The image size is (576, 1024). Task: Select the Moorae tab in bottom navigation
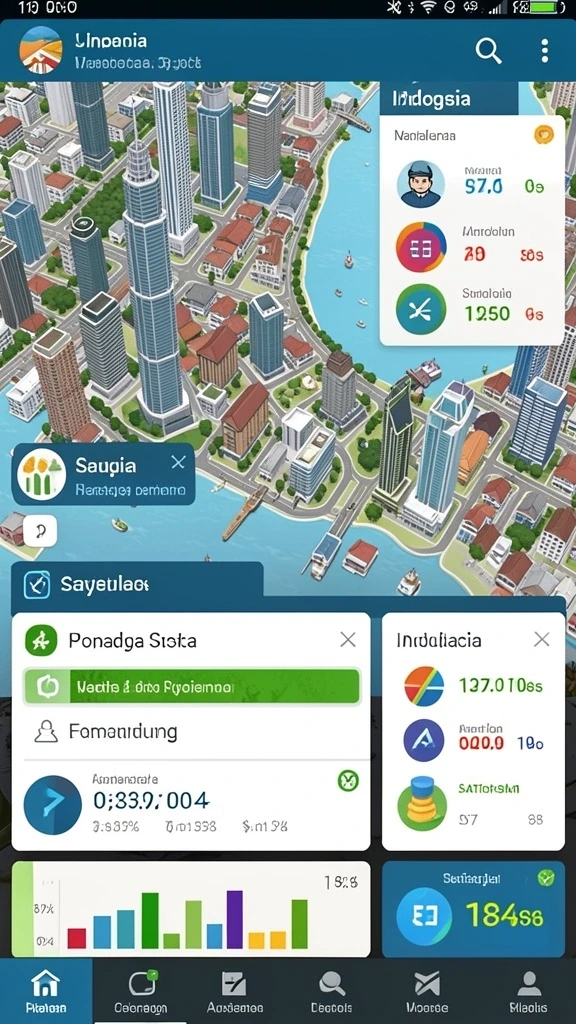tap(427, 991)
